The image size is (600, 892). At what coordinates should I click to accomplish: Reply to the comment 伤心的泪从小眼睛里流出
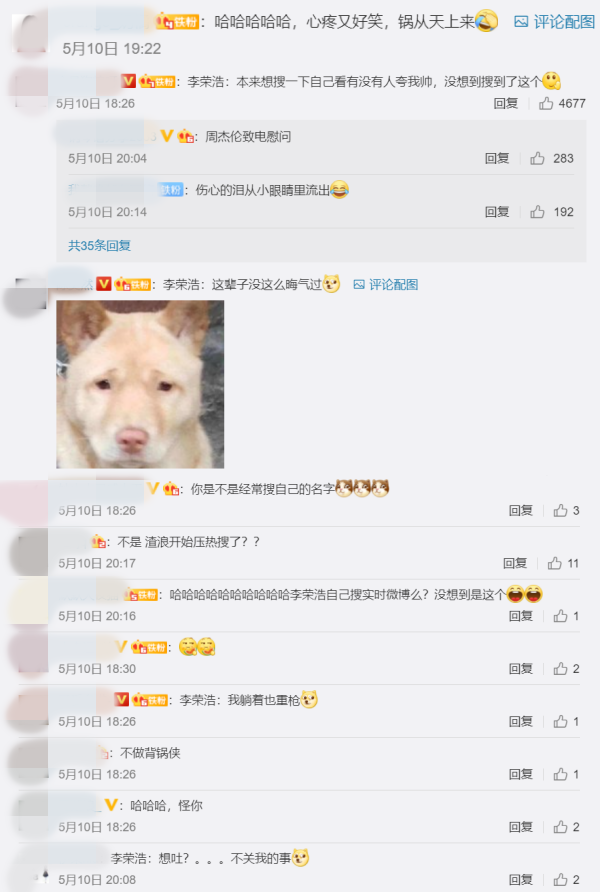point(497,212)
